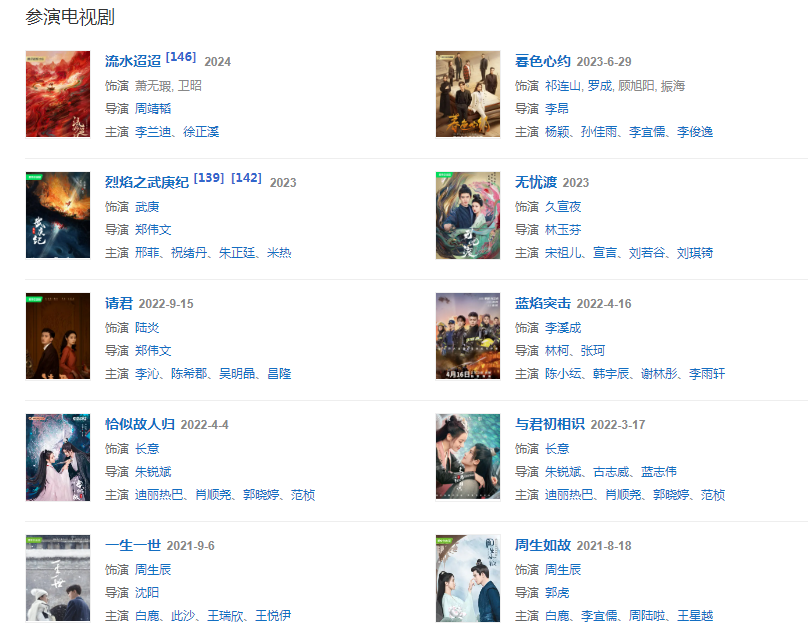
Task: Open the 蓝焰突击 drama title link
Action: [542, 303]
